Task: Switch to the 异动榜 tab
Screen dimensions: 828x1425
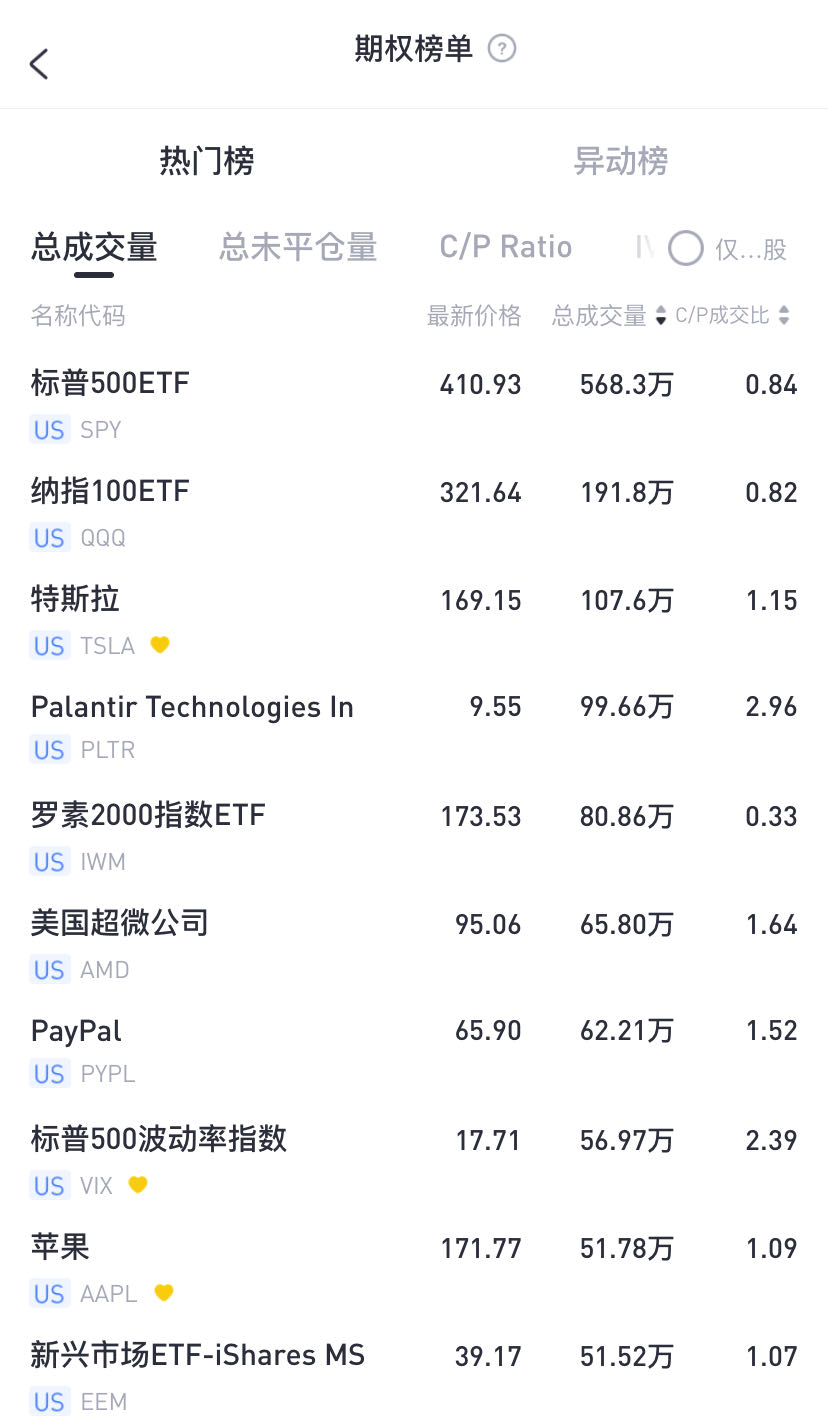Action: click(x=621, y=161)
